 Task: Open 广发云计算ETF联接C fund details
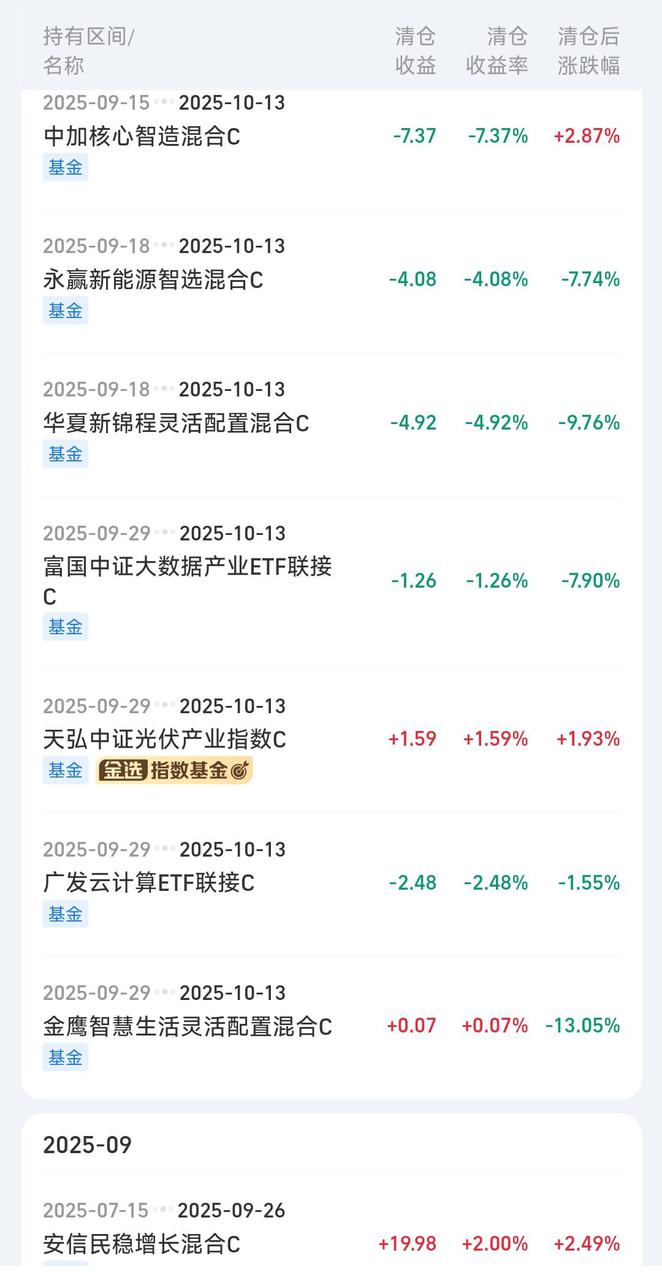pos(149,883)
